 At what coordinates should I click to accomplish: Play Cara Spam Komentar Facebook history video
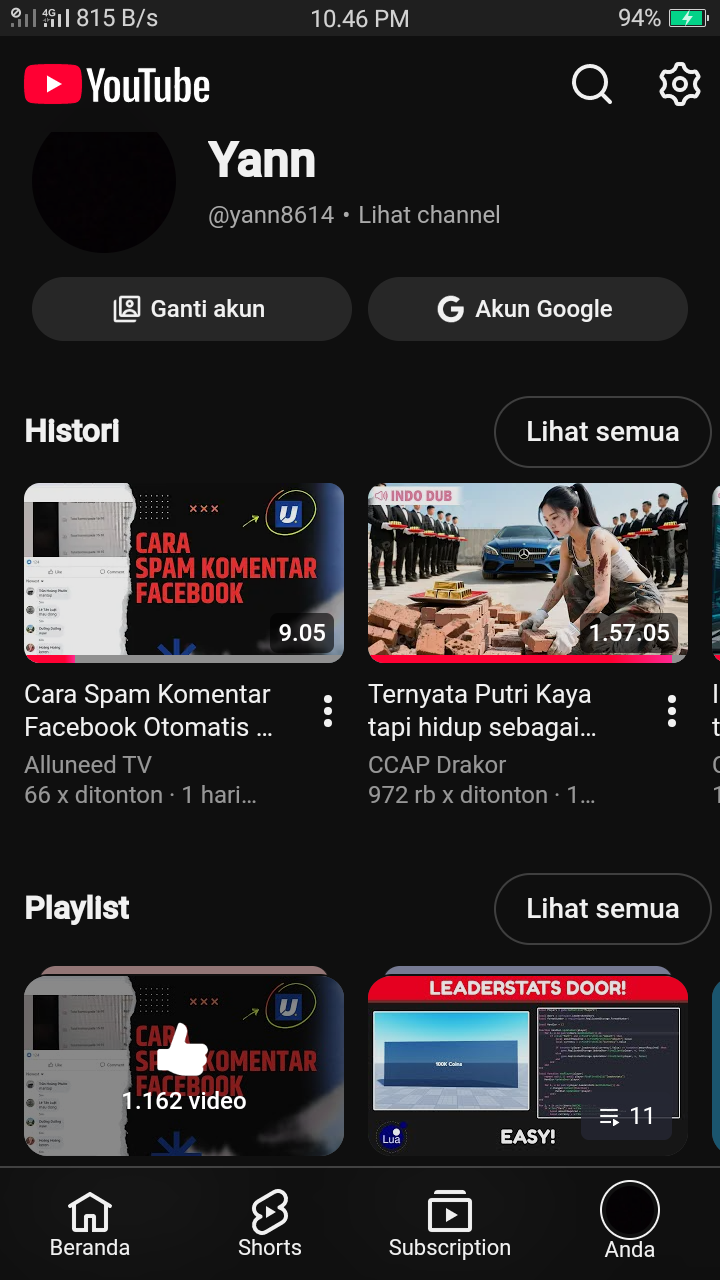[x=184, y=573]
